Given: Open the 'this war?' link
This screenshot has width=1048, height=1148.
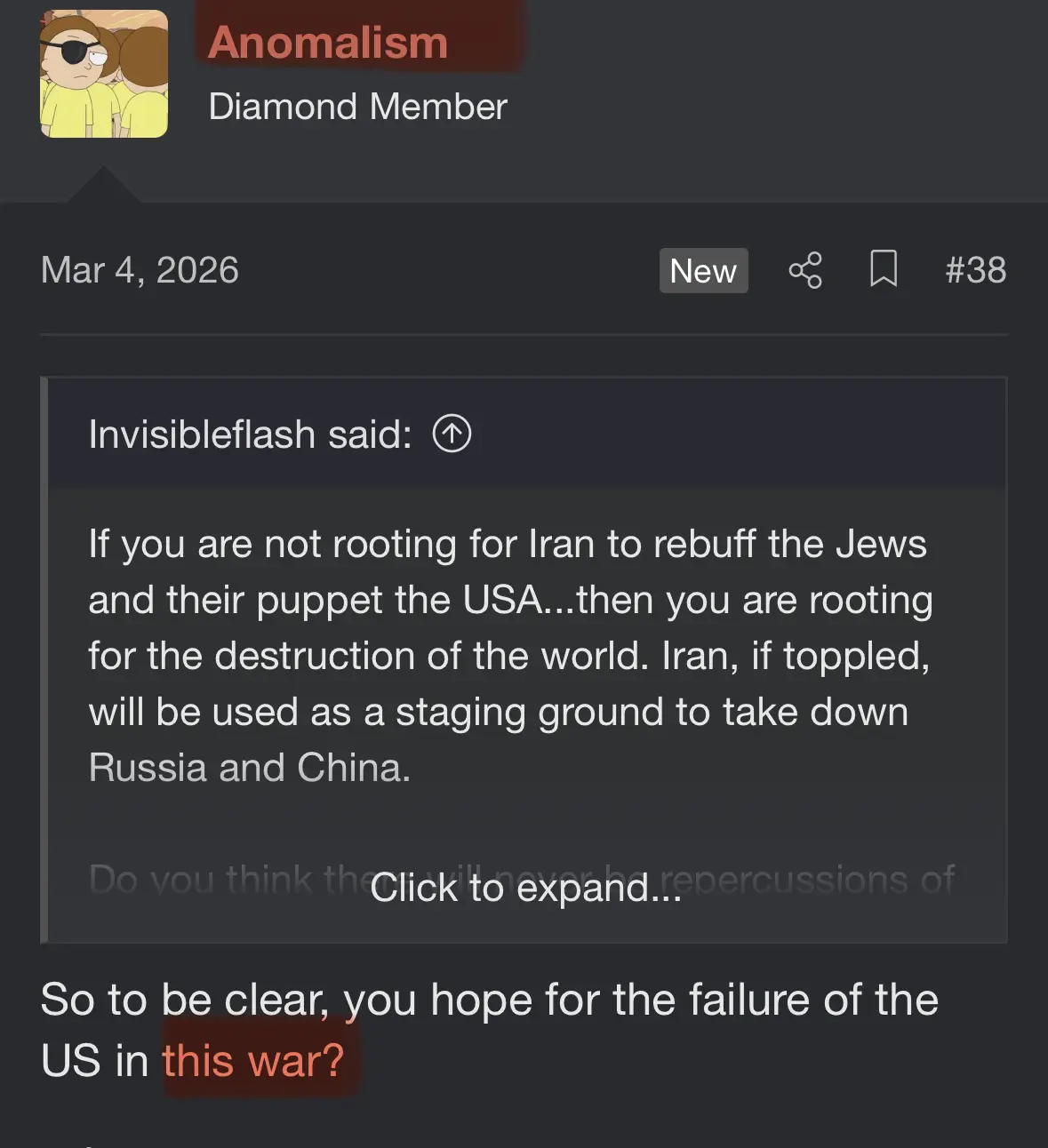Looking at the screenshot, I should click(x=253, y=1060).
